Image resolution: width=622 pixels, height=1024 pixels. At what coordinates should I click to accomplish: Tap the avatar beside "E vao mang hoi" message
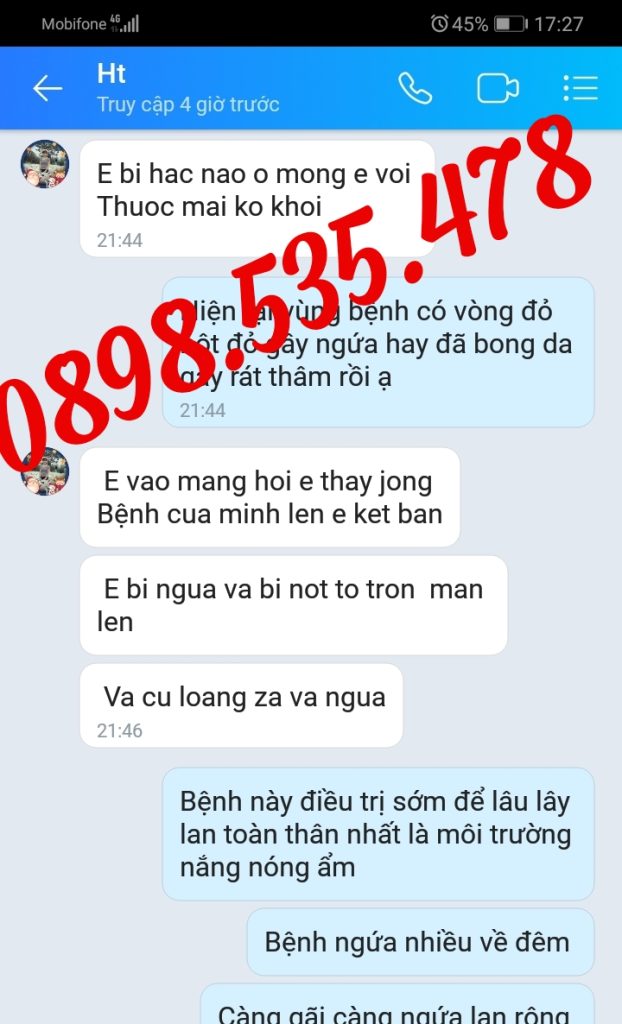pyautogui.click(x=45, y=472)
